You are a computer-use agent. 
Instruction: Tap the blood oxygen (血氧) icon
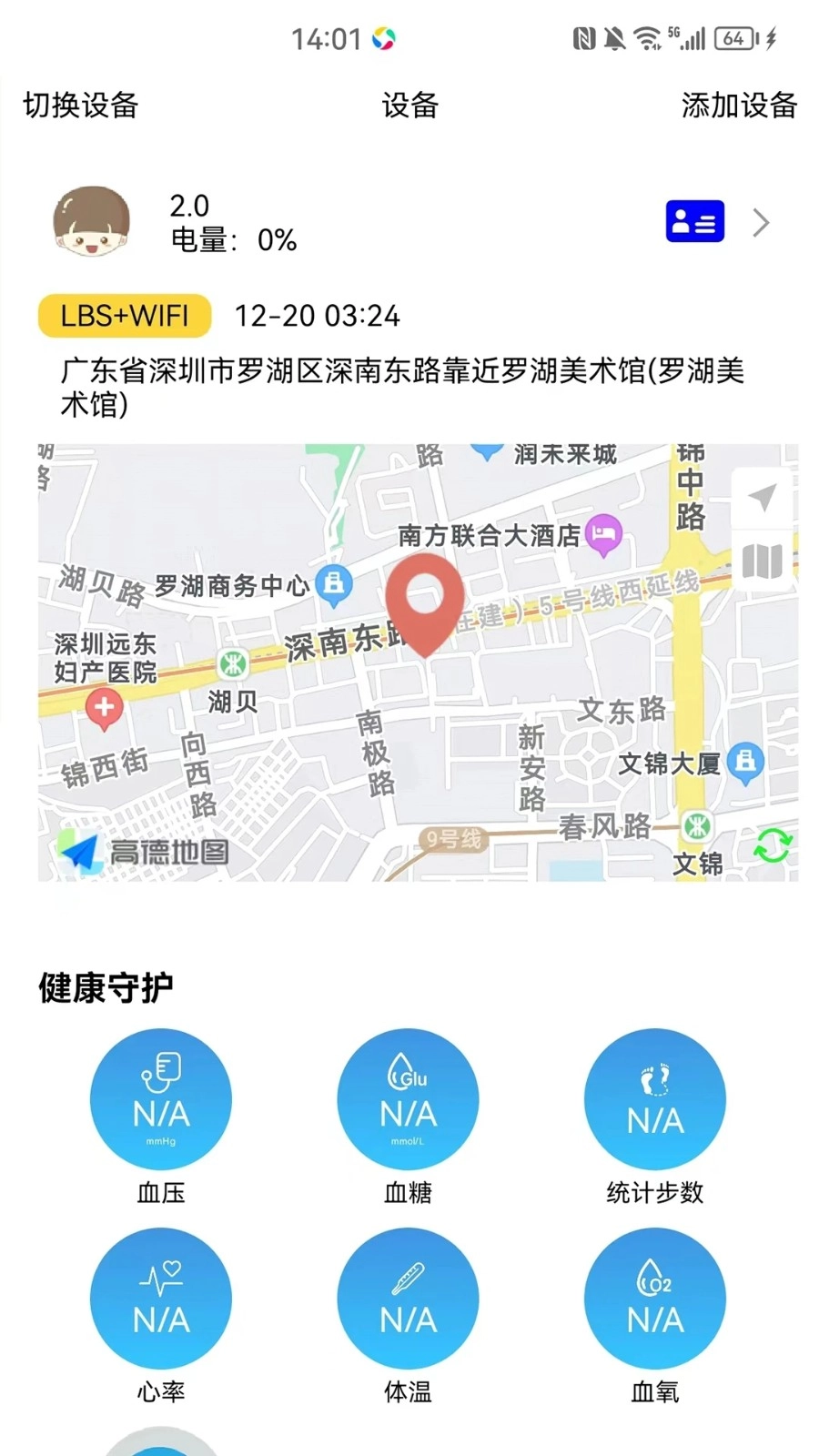point(653,1299)
